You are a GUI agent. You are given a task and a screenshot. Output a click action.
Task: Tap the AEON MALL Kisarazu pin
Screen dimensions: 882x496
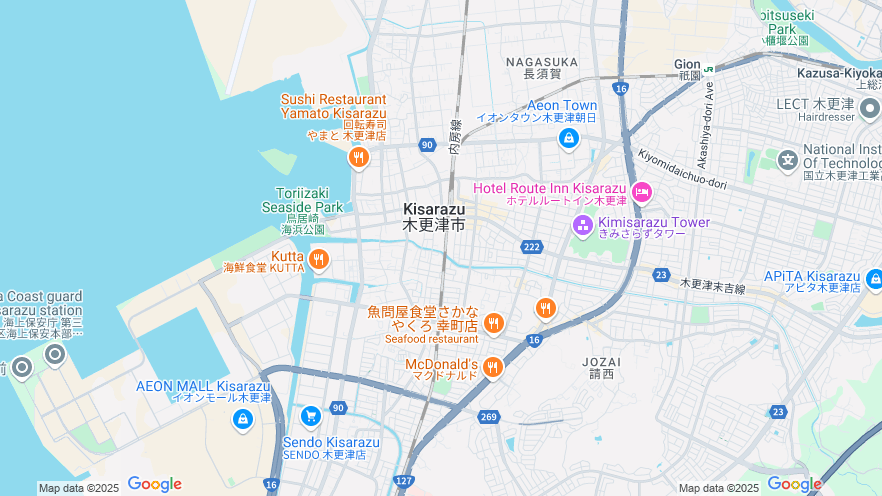click(x=241, y=420)
